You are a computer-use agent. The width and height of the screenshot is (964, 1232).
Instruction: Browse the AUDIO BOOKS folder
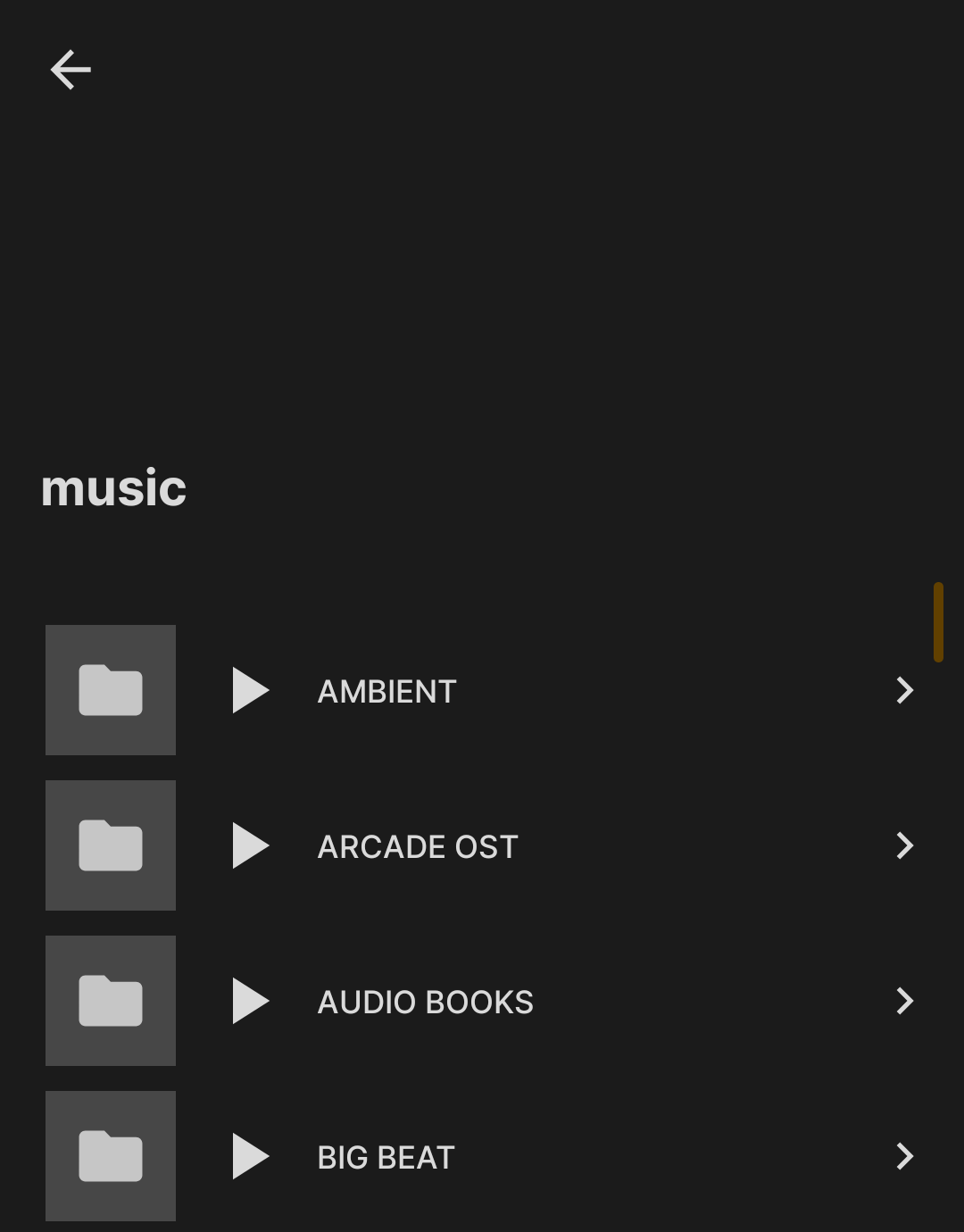[x=904, y=1001]
